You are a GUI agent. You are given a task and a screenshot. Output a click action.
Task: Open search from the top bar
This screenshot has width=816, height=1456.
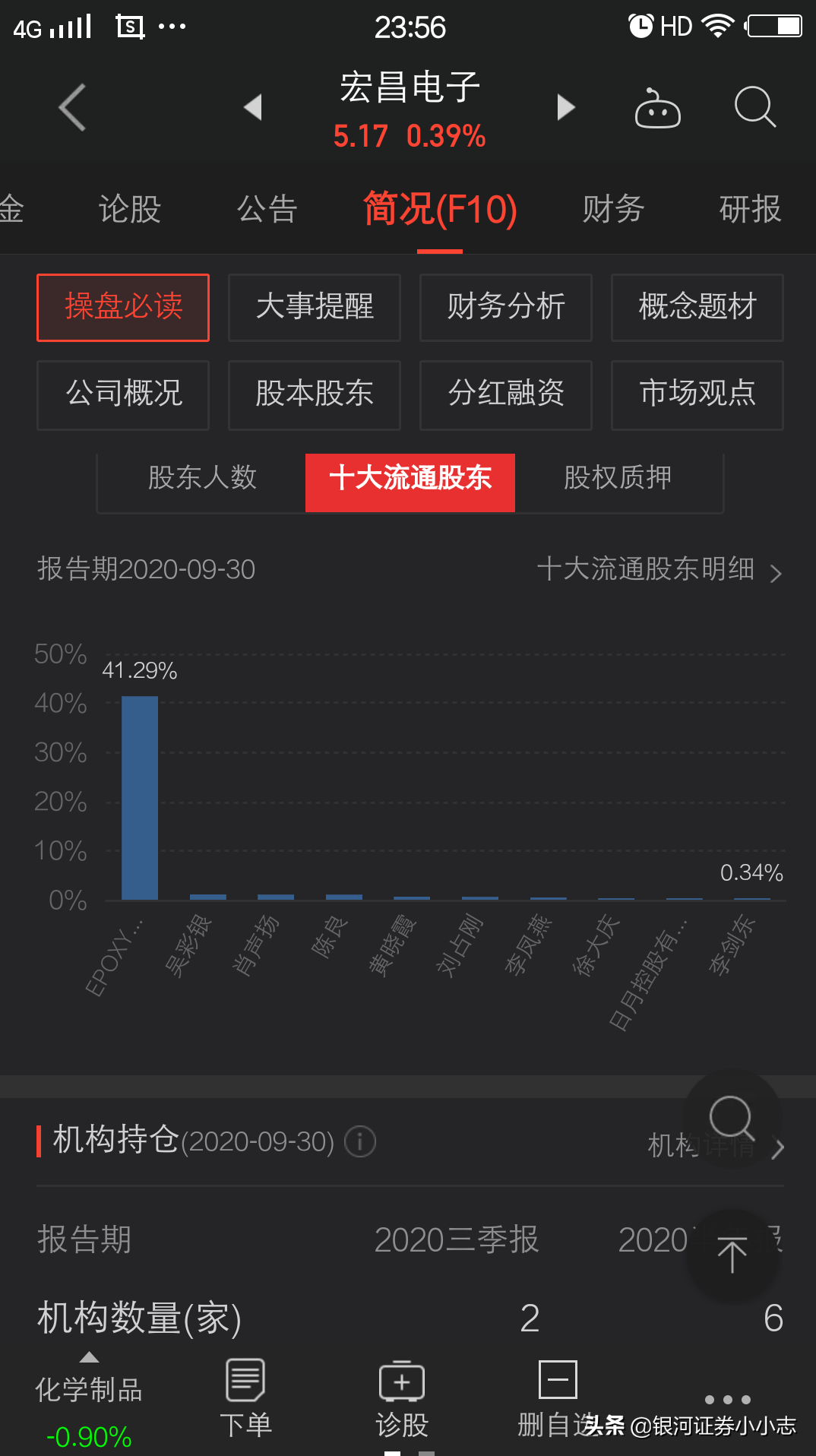pyautogui.click(x=754, y=107)
